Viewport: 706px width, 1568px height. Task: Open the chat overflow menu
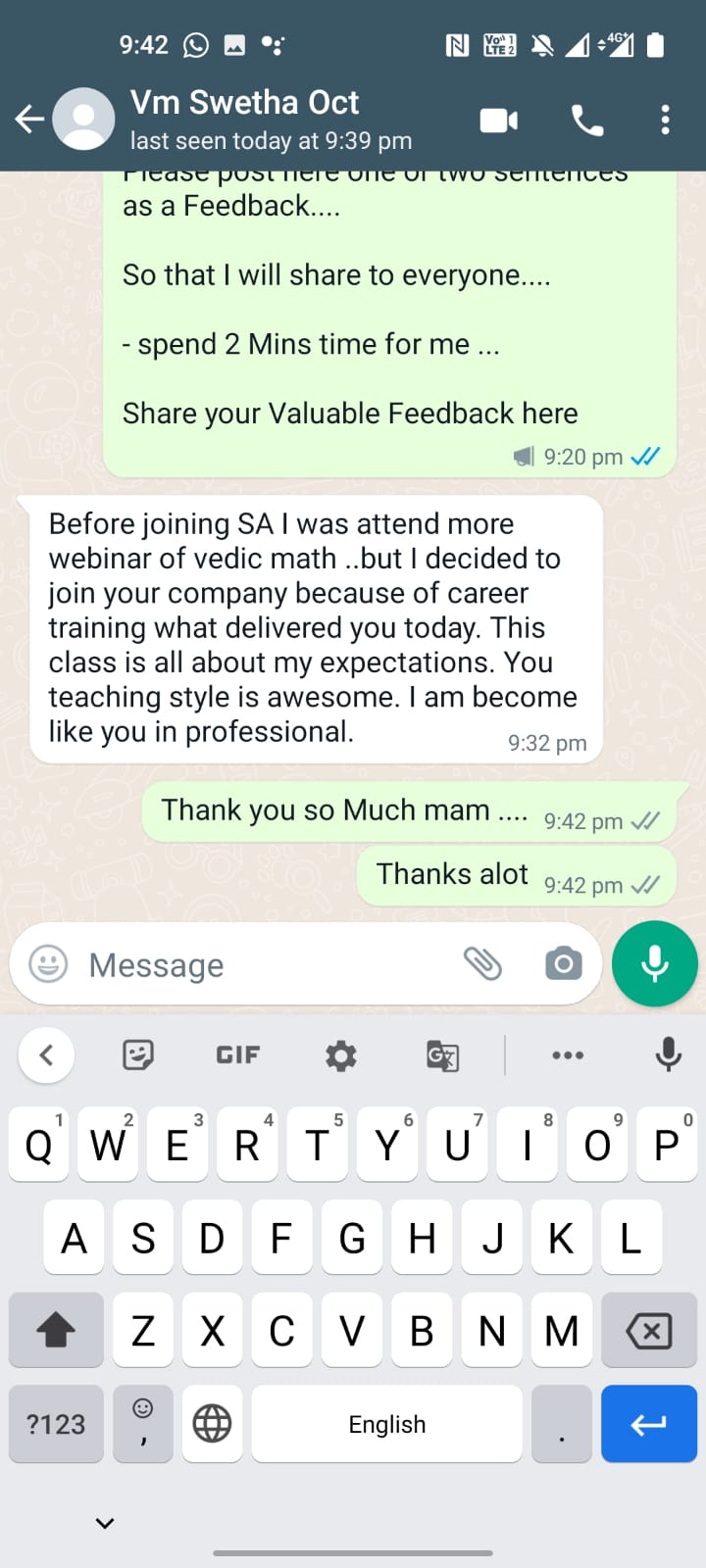click(665, 121)
